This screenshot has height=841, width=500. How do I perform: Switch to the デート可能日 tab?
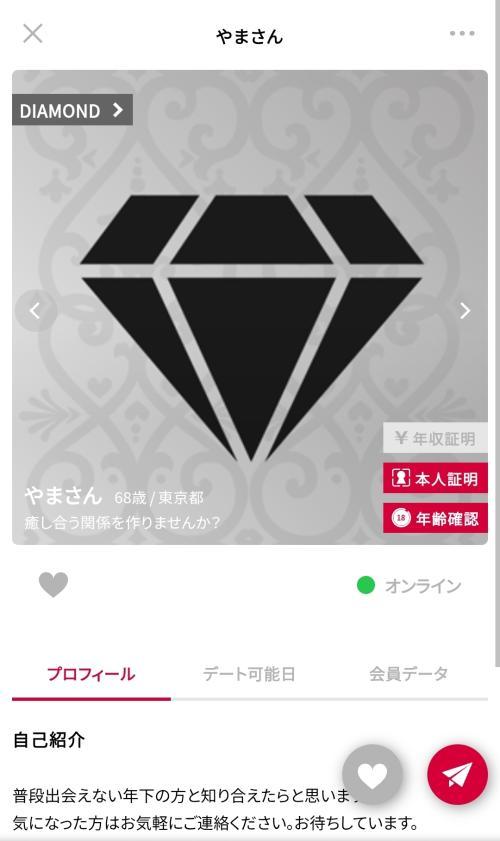point(249,674)
